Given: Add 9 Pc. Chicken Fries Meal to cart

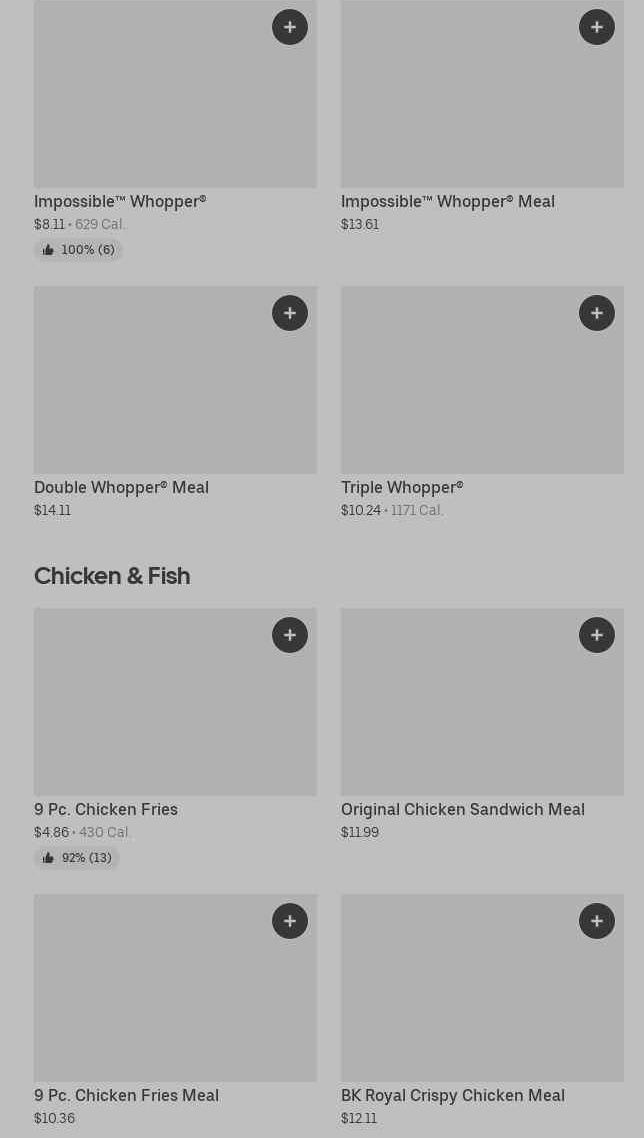Looking at the screenshot, I should 290,921.
